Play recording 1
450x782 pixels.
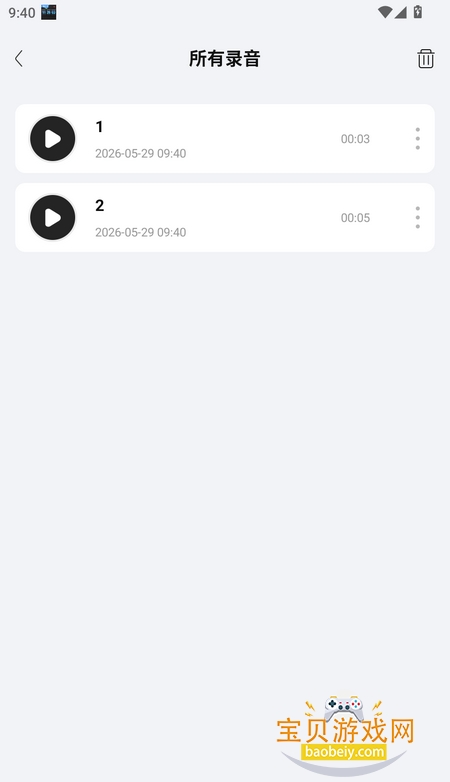pyautogui.click(x=52, y=139)
